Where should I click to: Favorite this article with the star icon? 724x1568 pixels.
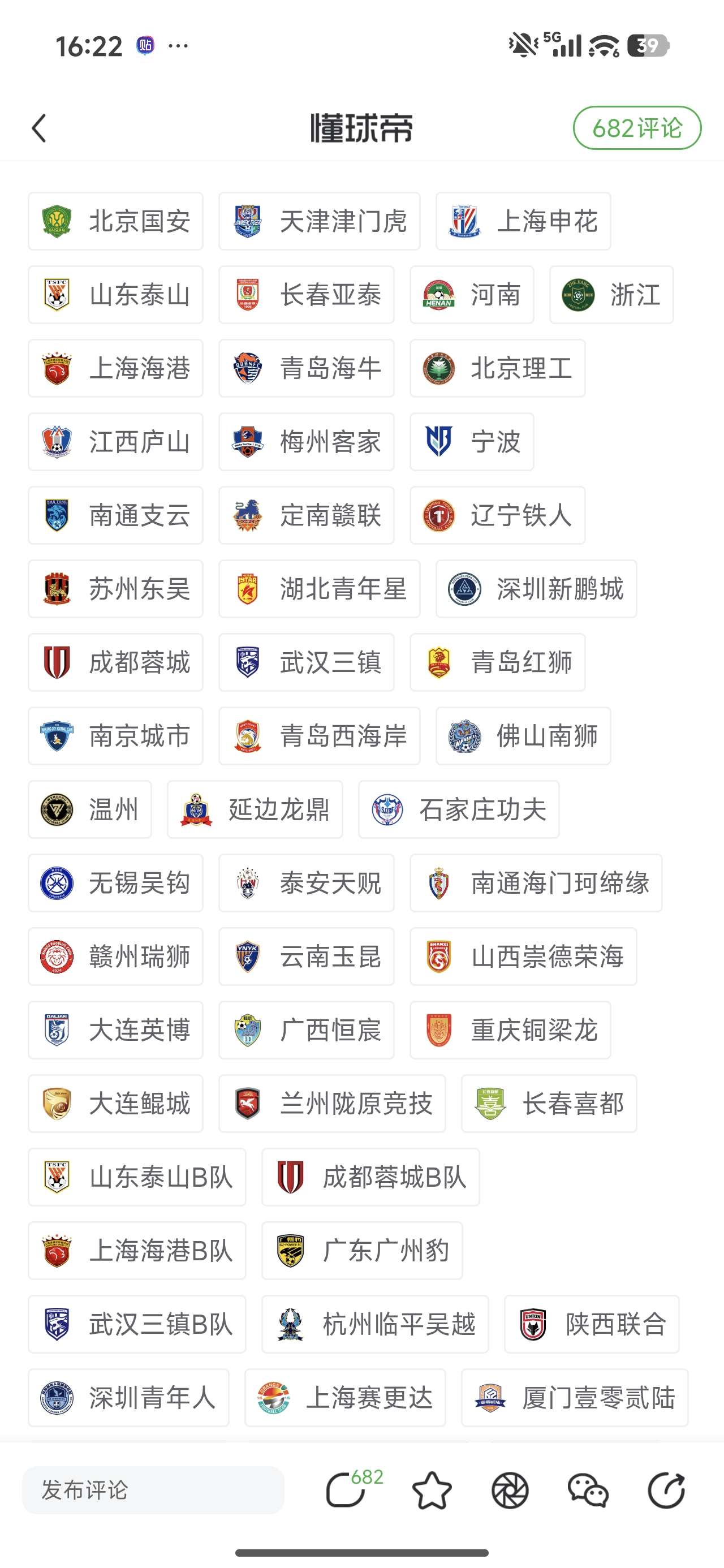tap(432, 1490)
